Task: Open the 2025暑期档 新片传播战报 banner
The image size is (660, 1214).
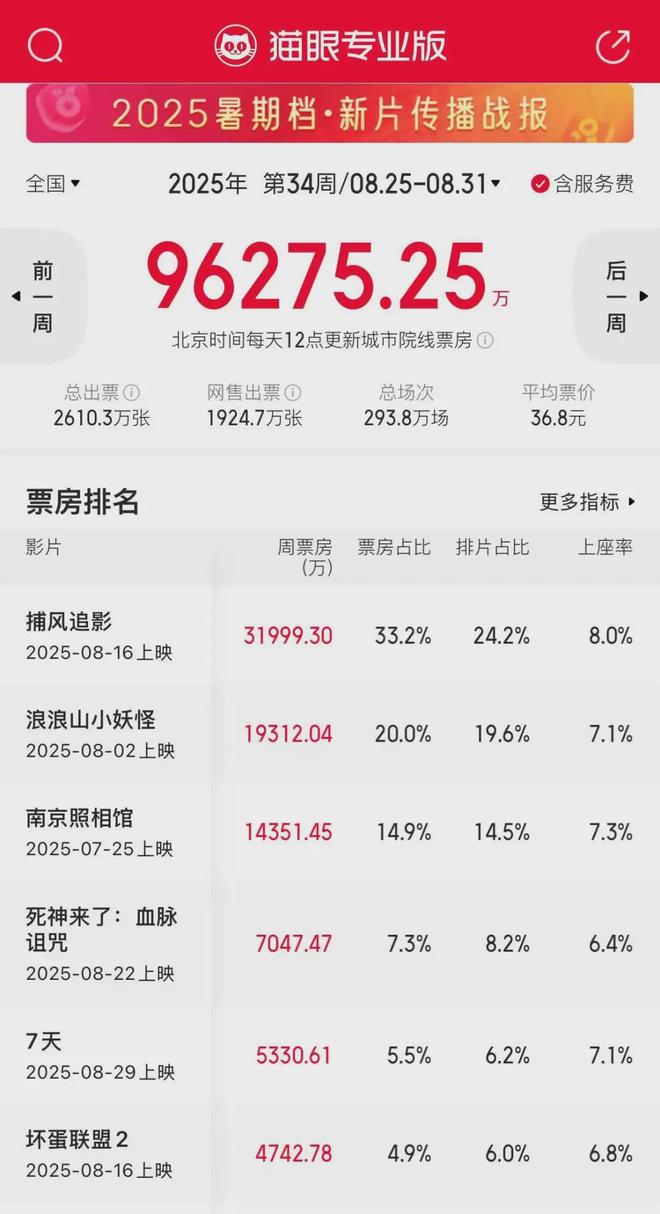Action: click(x=330, y=113)
